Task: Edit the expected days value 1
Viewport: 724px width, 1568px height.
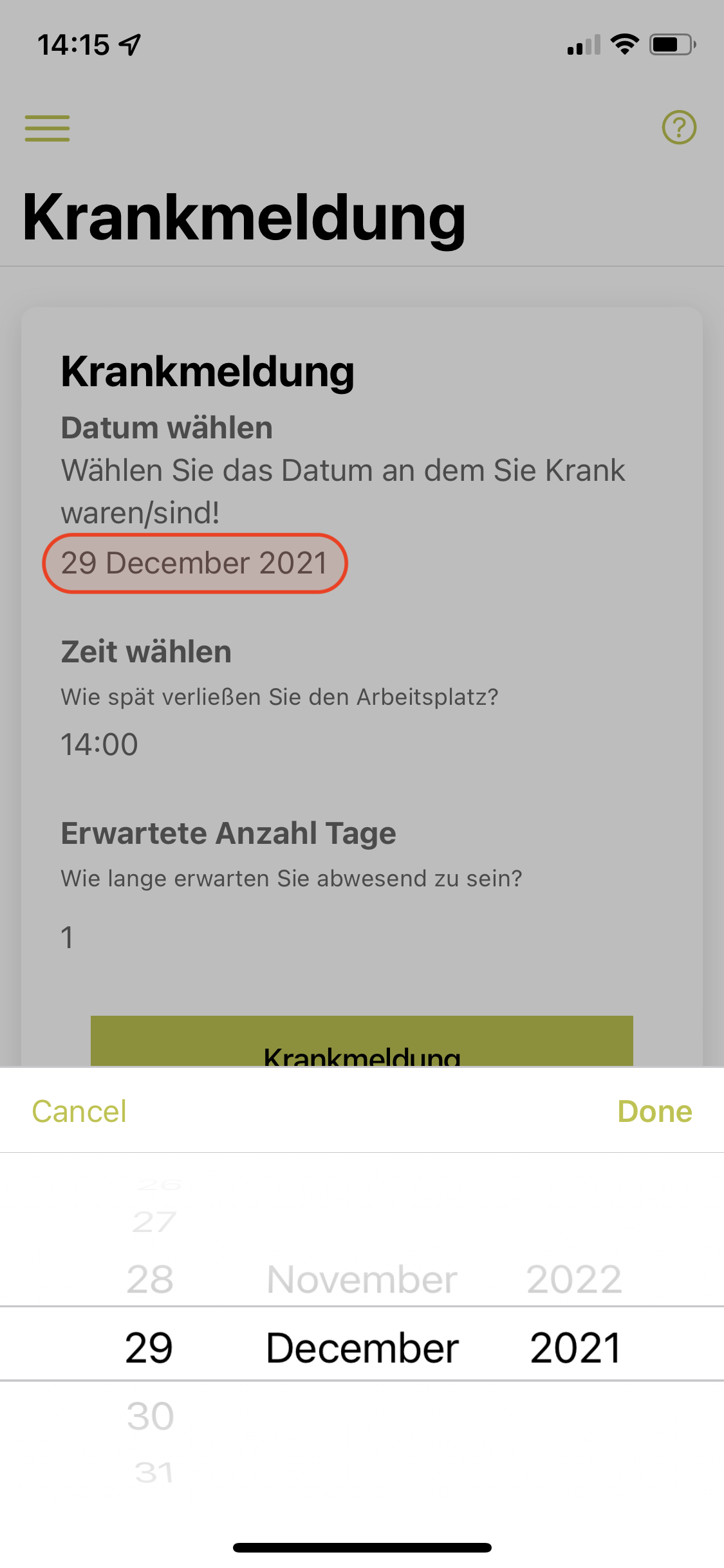Action: [x=68, y=937]
